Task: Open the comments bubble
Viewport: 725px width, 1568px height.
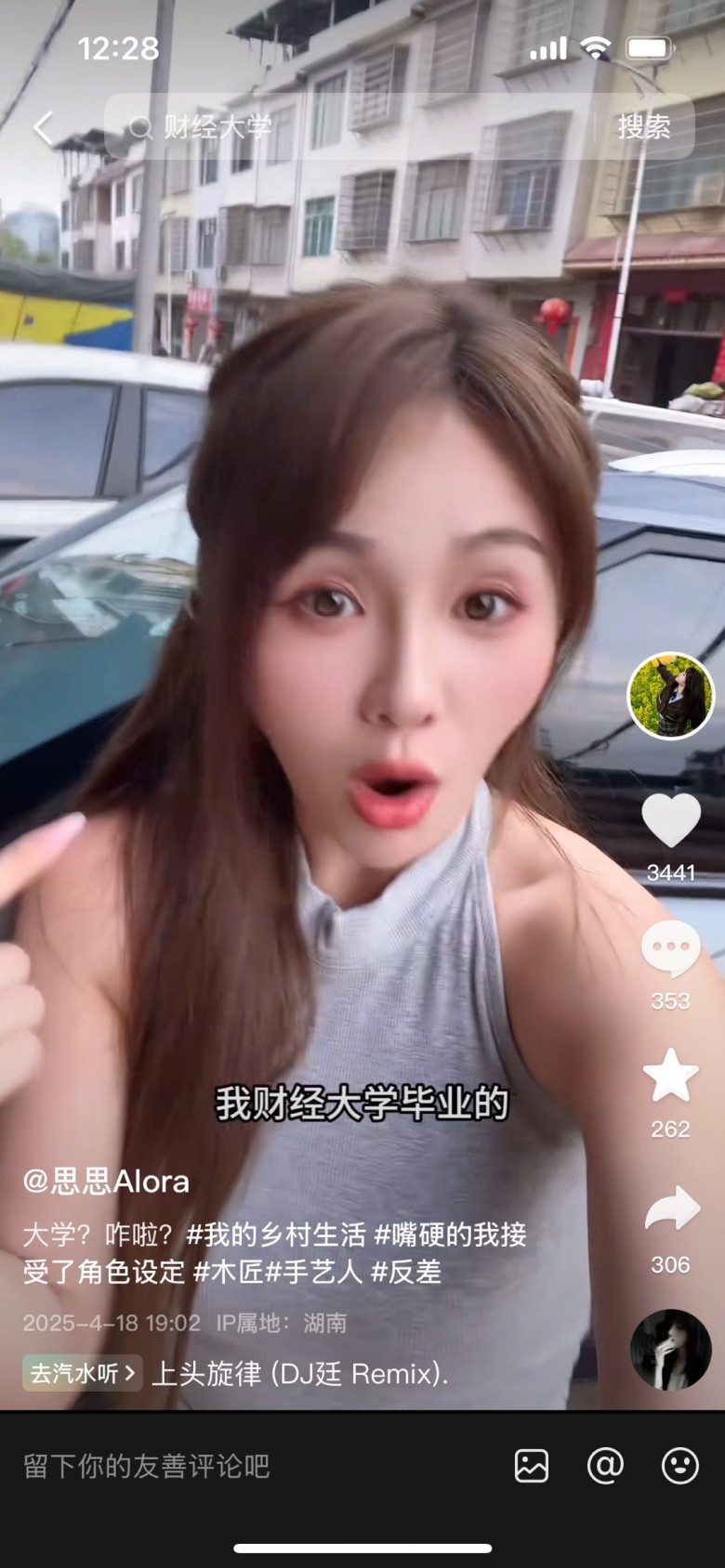Action: 671,949
